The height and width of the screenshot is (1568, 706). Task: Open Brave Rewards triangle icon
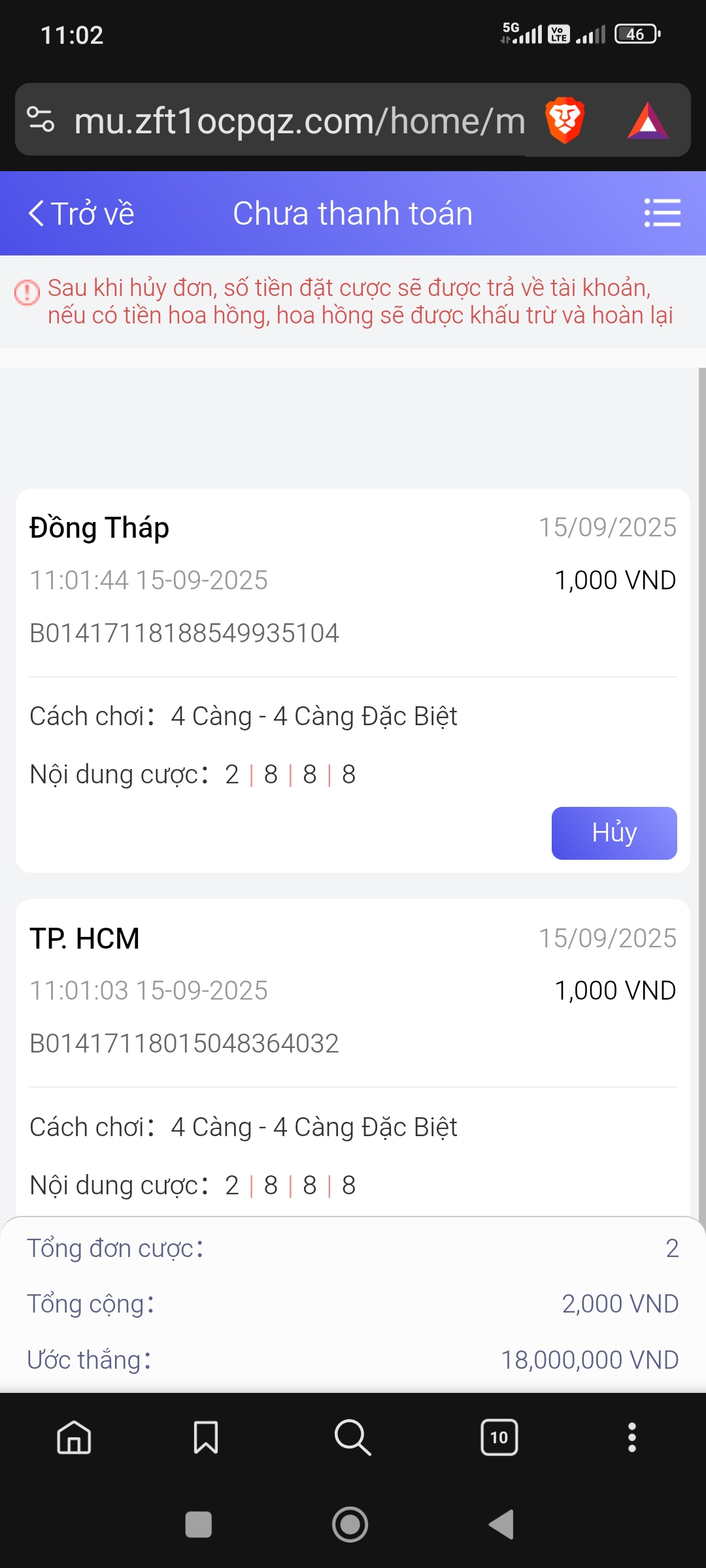(x=647, y=121)
